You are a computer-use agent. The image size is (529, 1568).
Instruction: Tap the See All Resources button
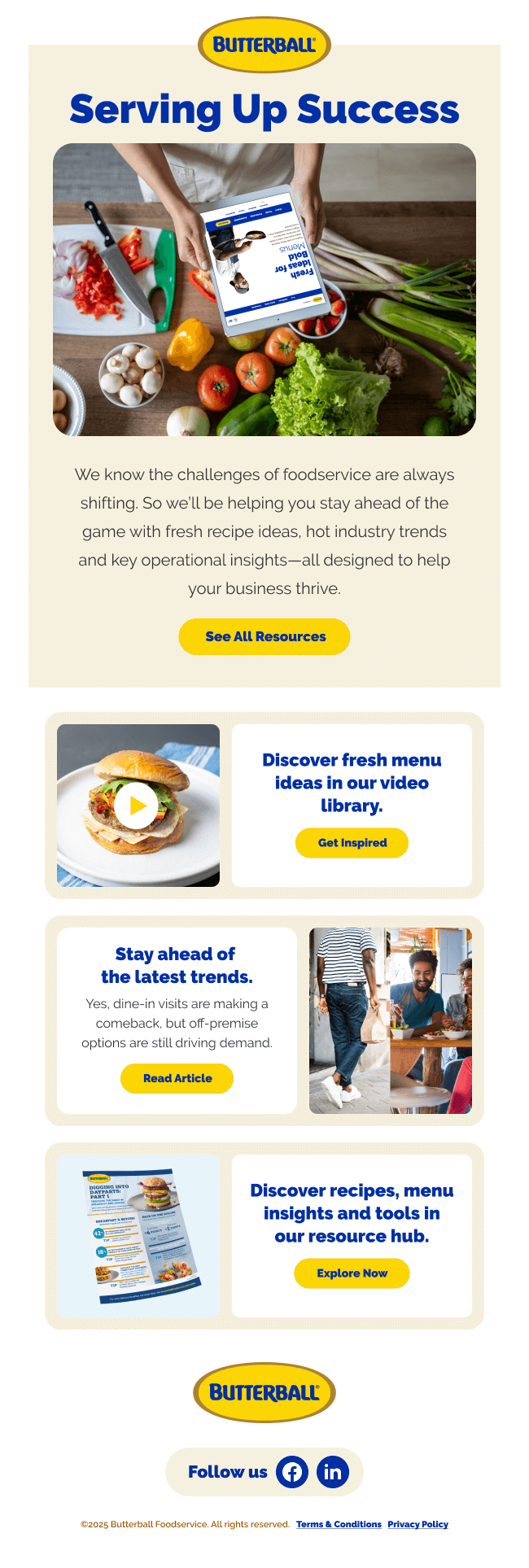click(x=264, y=636)
